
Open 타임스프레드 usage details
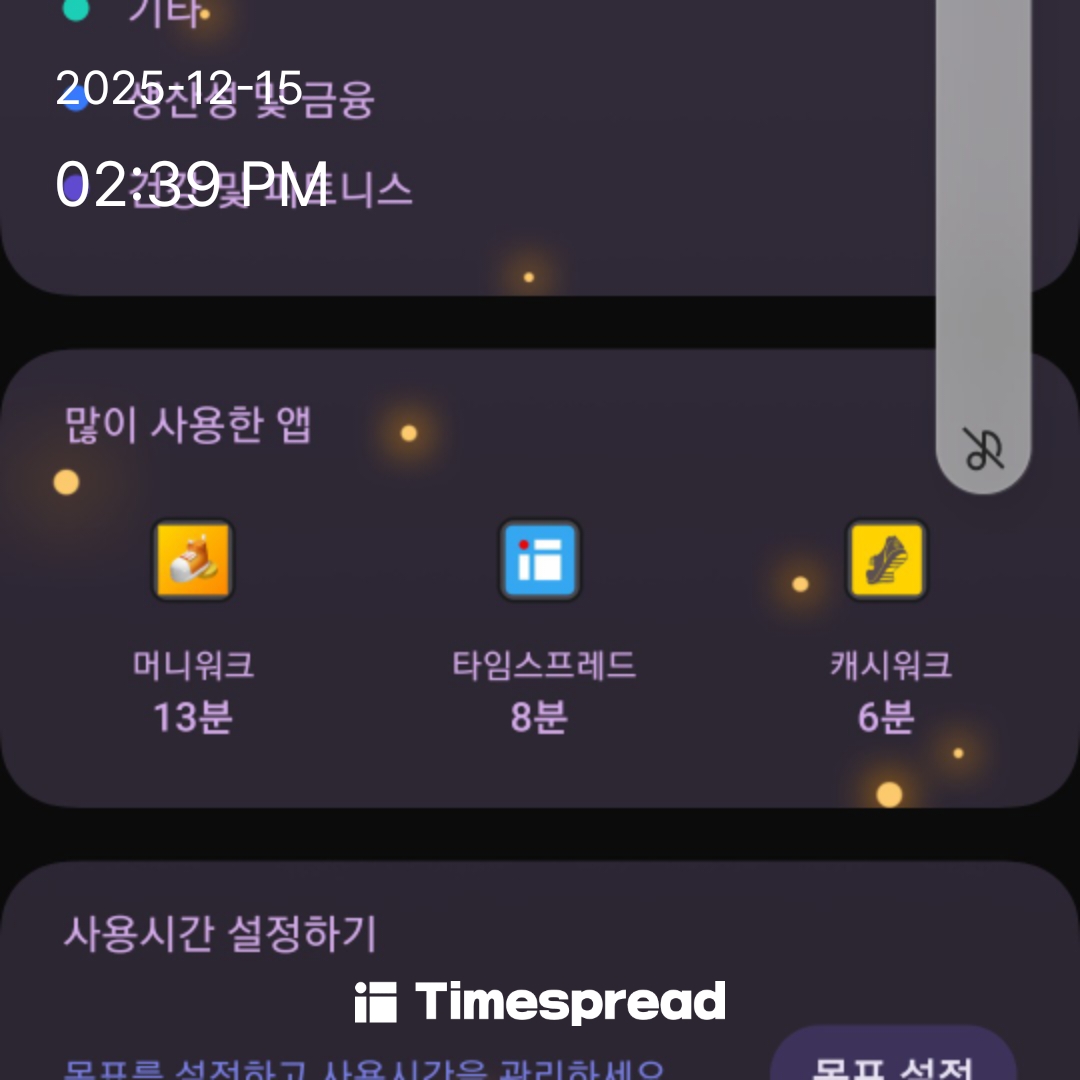540,560
